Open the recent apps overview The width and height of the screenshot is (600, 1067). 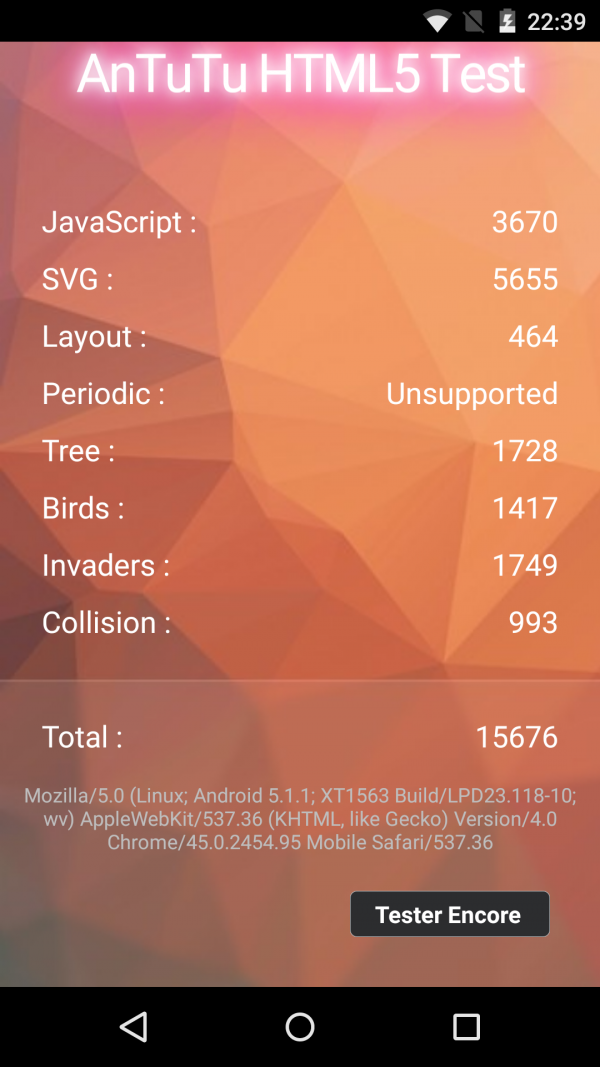pos(466,1026)
